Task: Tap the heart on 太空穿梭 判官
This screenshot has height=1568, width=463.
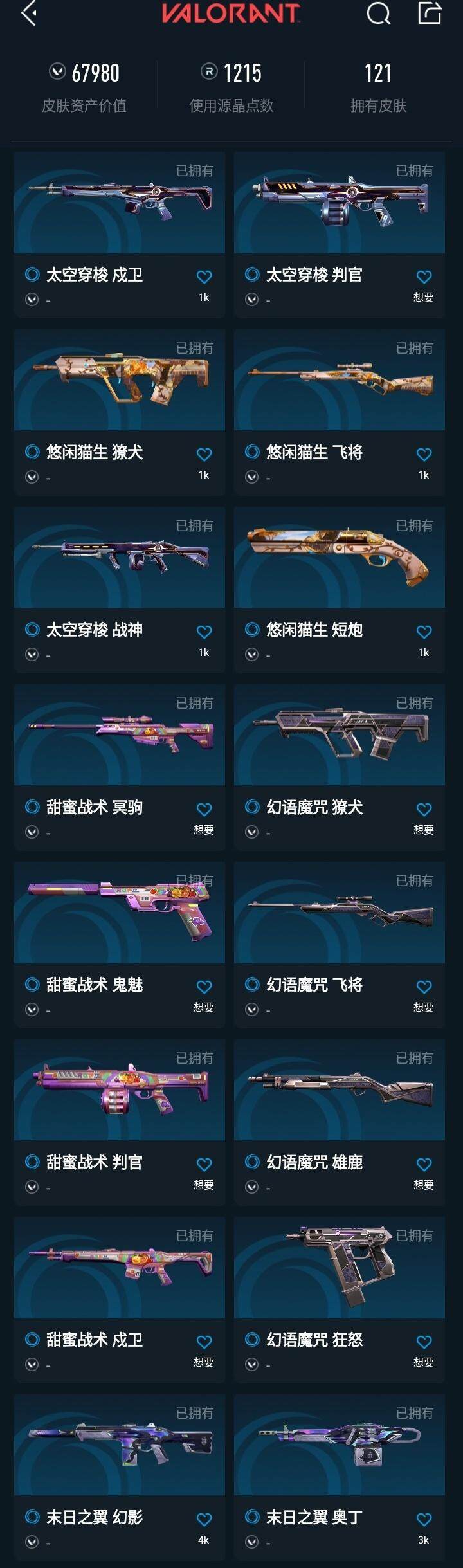Action: 424,277
